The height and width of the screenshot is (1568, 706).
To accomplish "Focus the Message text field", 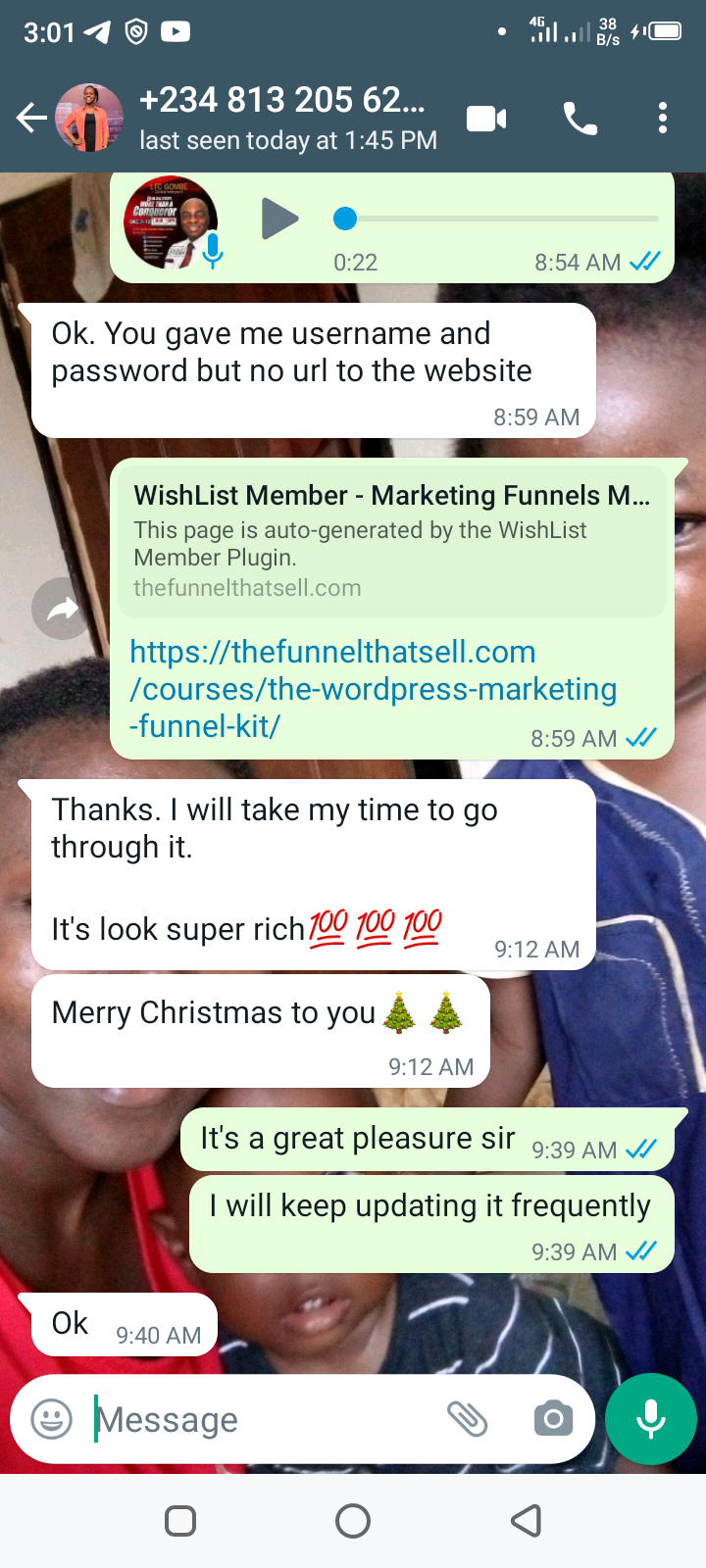I will point(265,1419).
